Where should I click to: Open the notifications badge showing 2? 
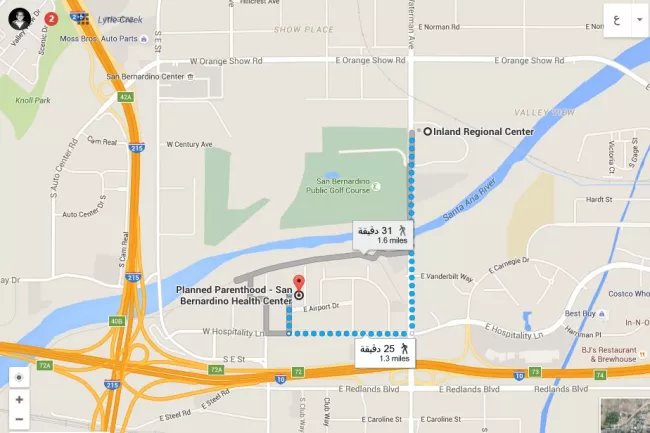[x=51, y=18]
